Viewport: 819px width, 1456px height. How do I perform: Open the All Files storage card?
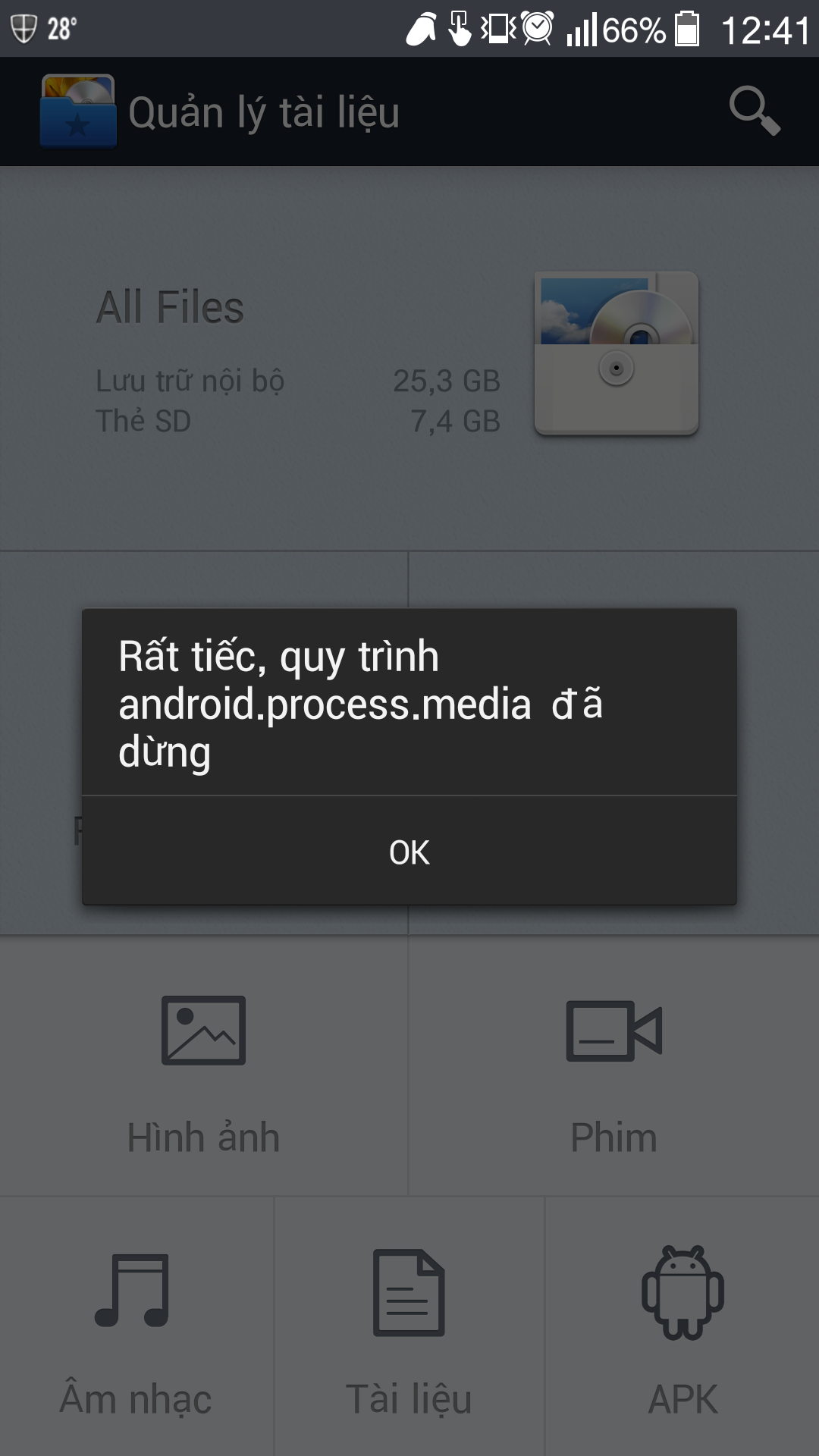click(x=409, y=359)
